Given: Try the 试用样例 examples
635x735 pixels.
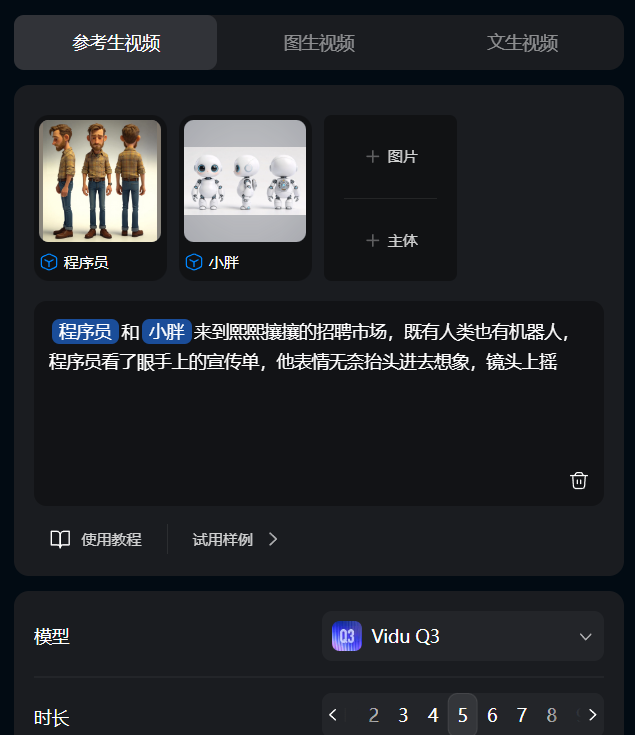Looking at the screenshot, I should [x=235, y=540].
